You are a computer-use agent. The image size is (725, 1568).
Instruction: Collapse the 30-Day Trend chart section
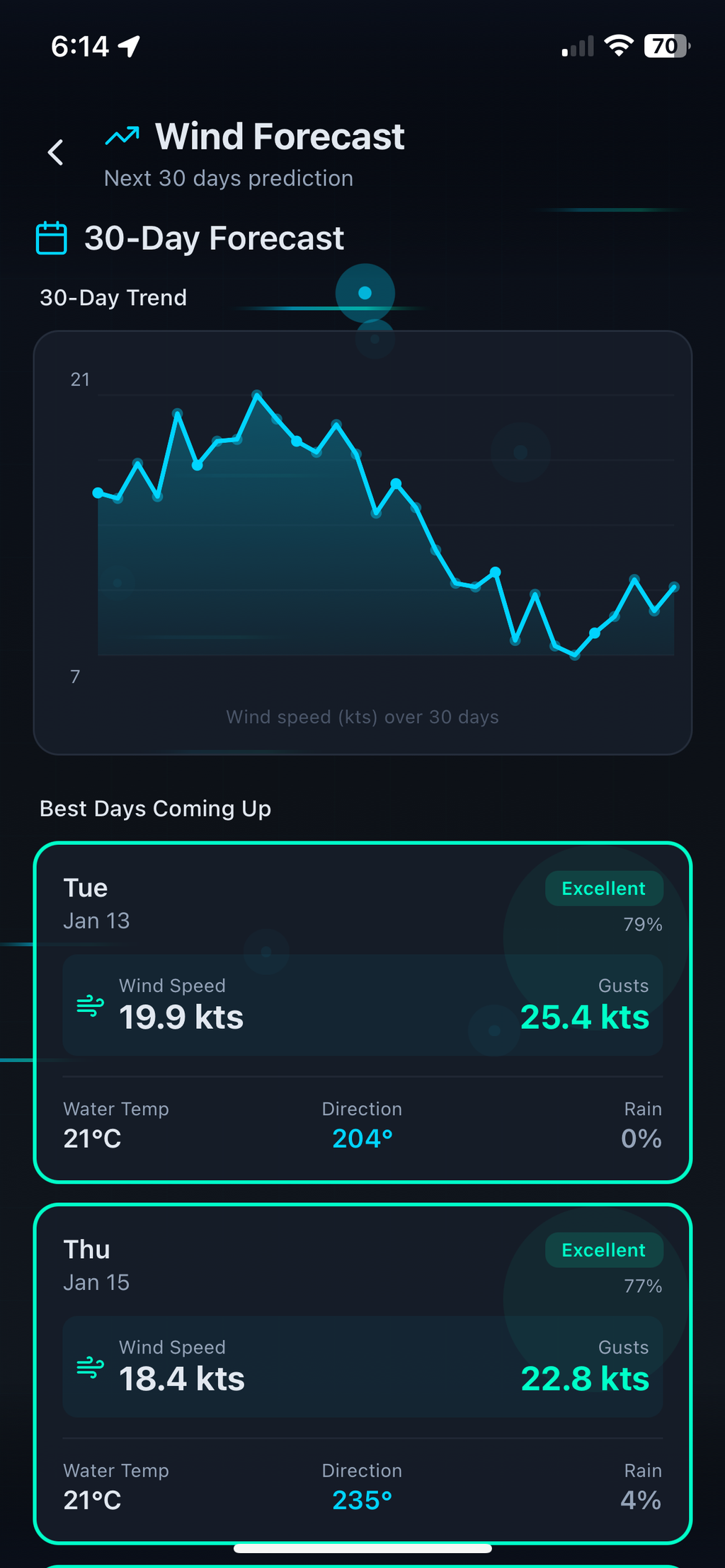tap(112, 298)
